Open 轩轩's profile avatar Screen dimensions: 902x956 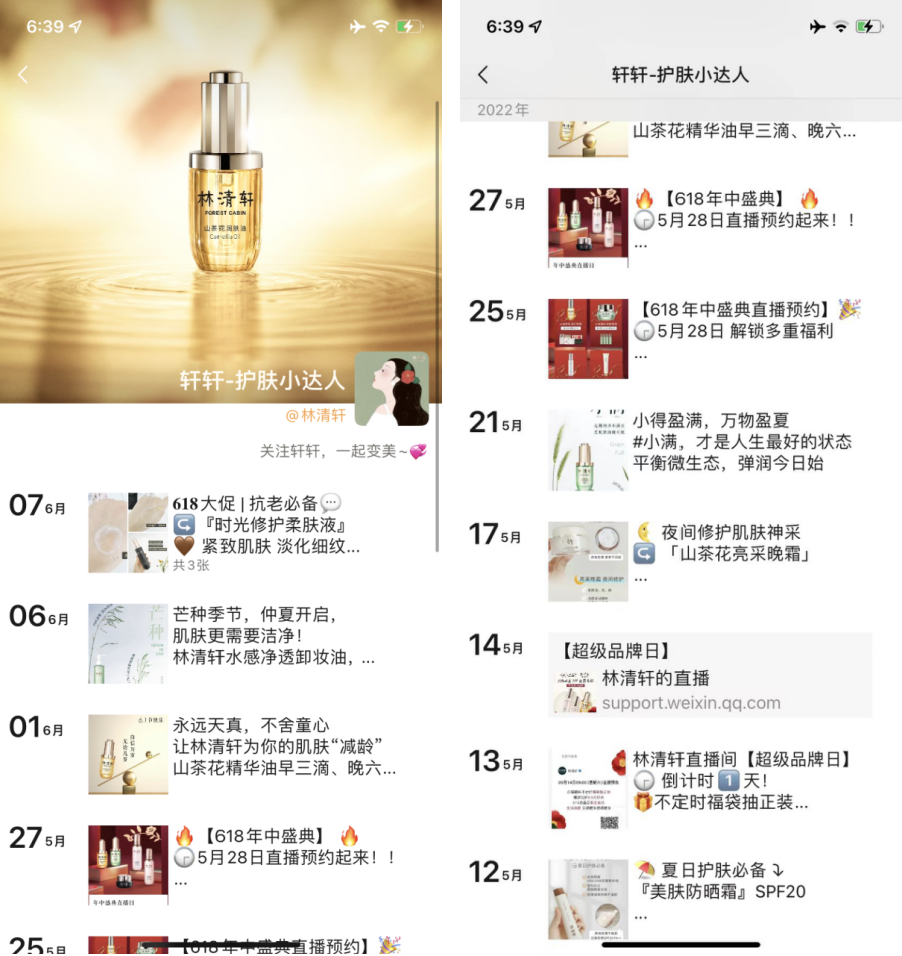tap(392, 388)
